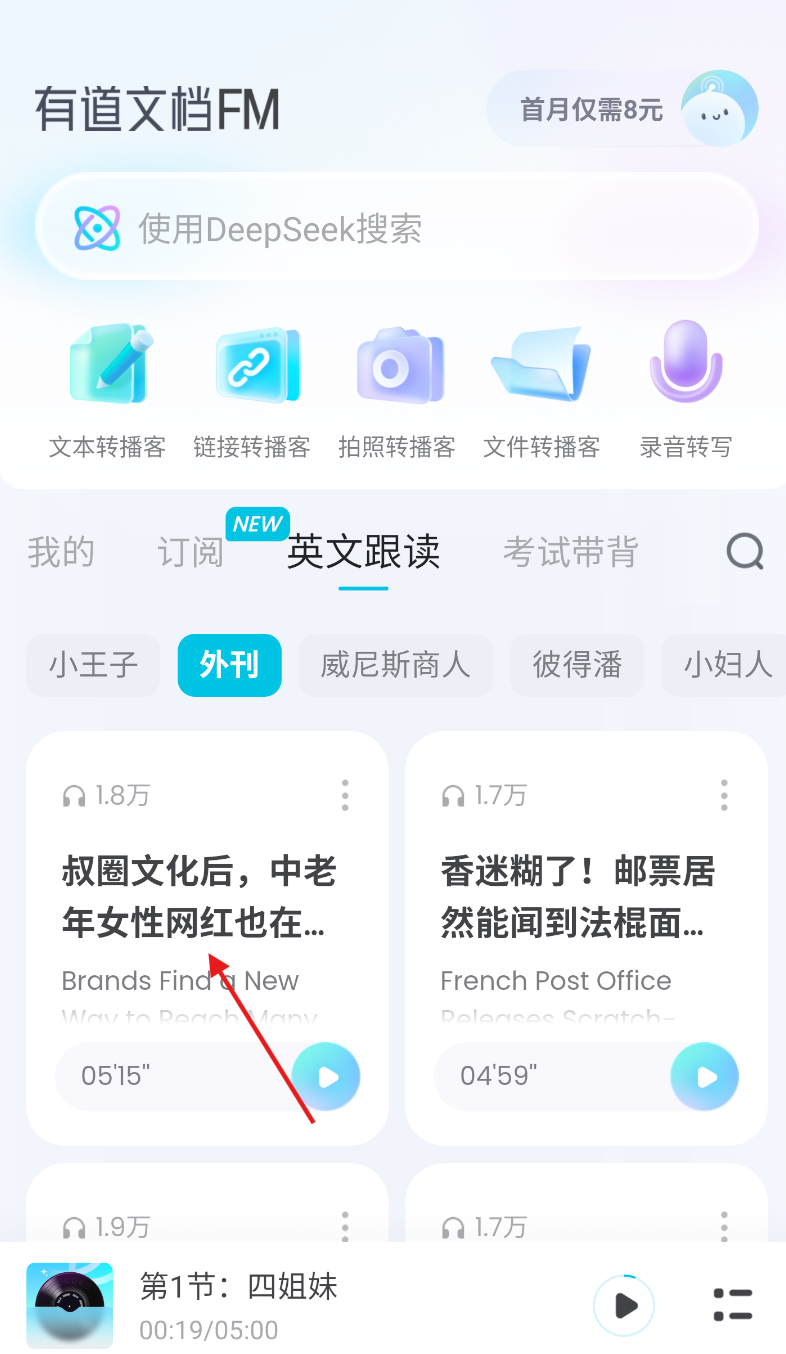
Task: Resume playback of 第1节：四姐妹
Action: click(x=624, y=1305)
